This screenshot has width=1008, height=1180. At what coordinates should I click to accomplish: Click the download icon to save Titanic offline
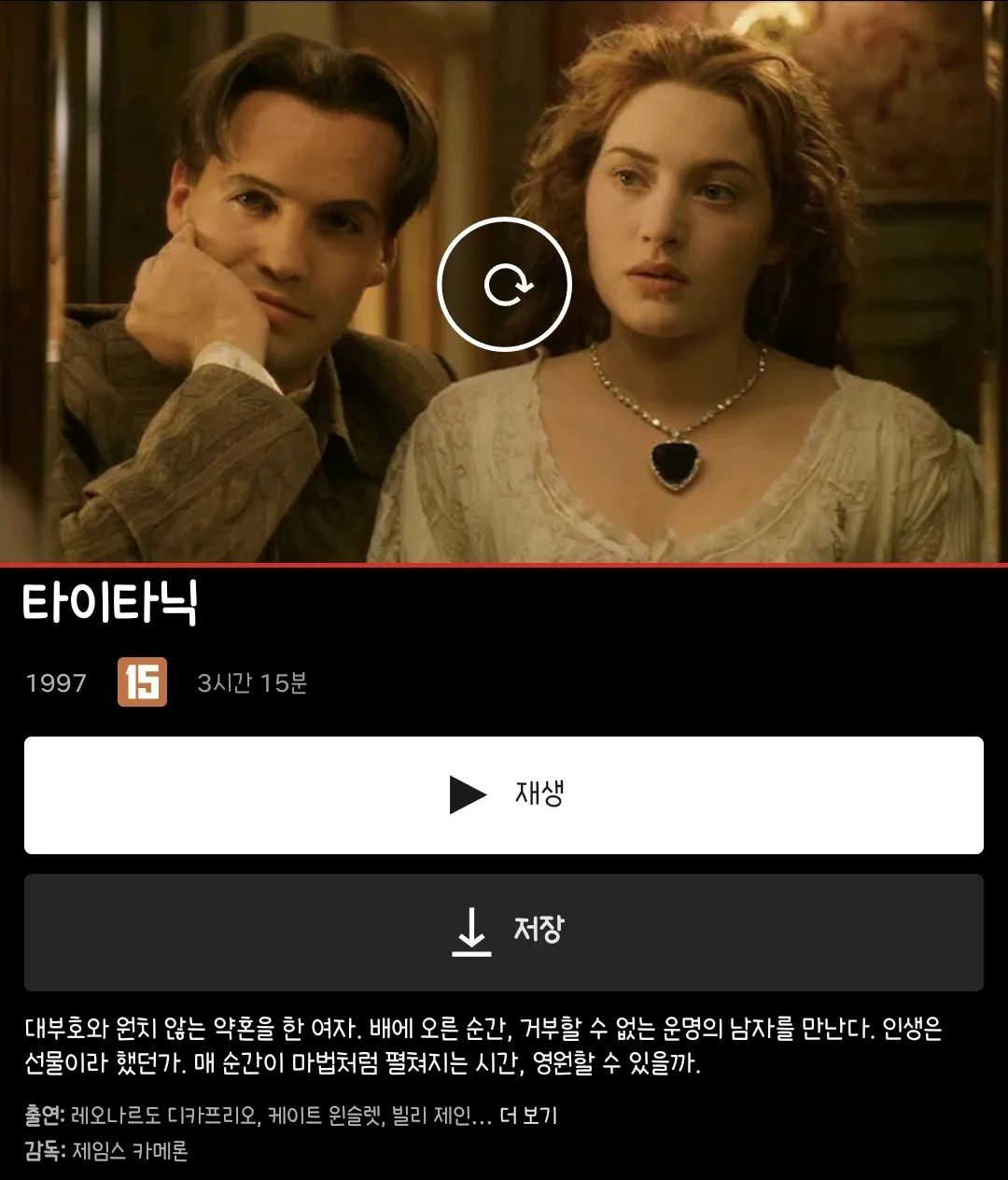(x=471, y=932)
